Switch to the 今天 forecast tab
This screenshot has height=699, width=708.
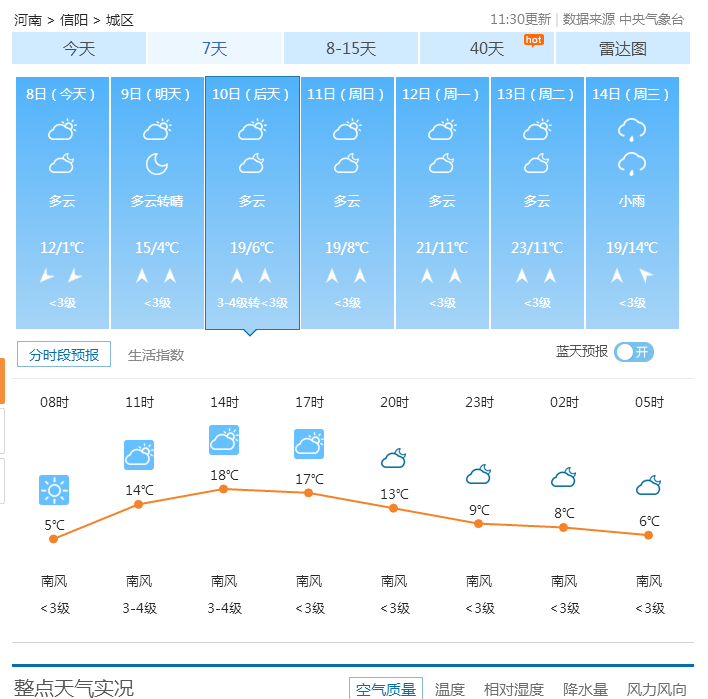[79, 48]
